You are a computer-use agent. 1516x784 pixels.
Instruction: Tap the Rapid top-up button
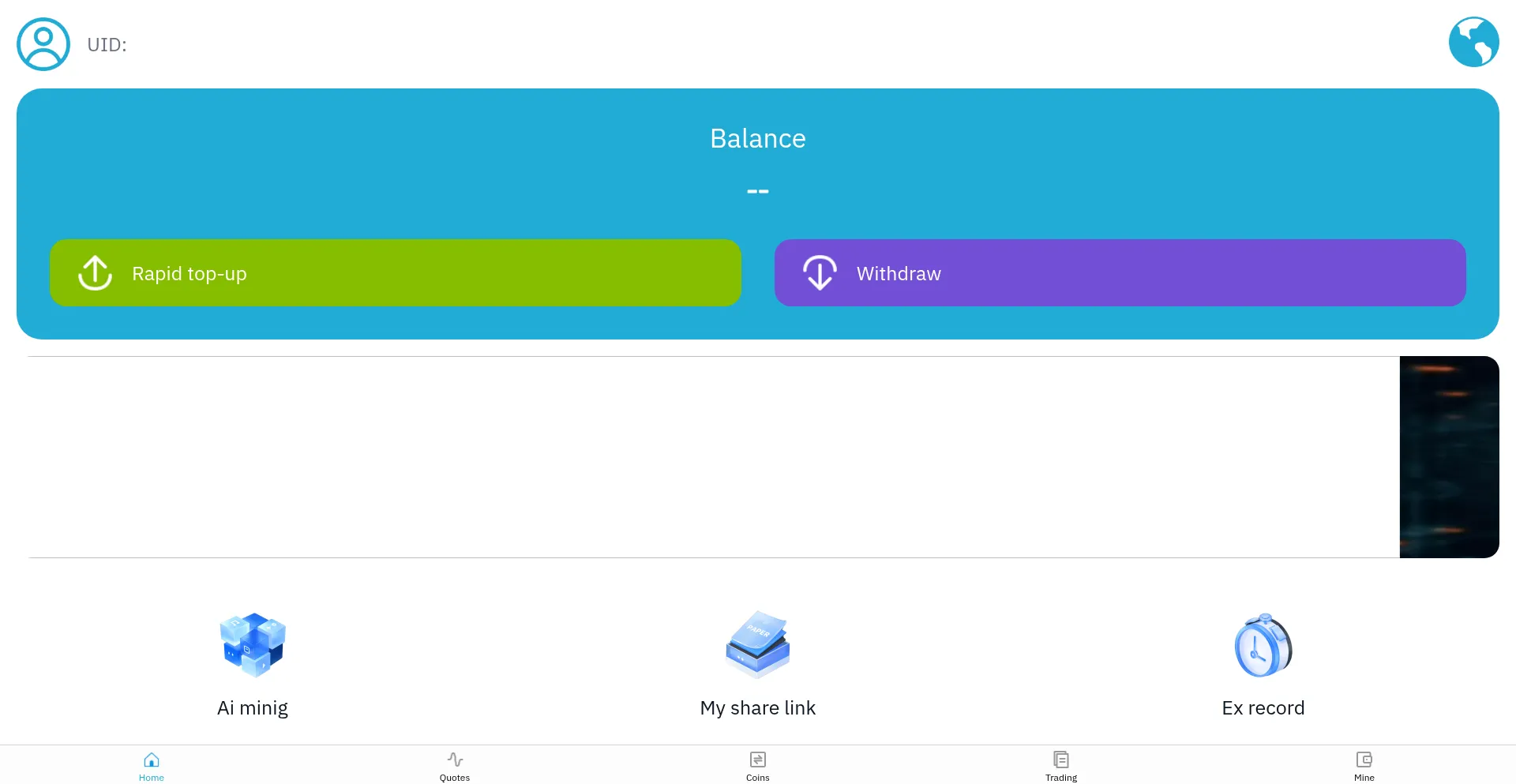click(395, 273)
